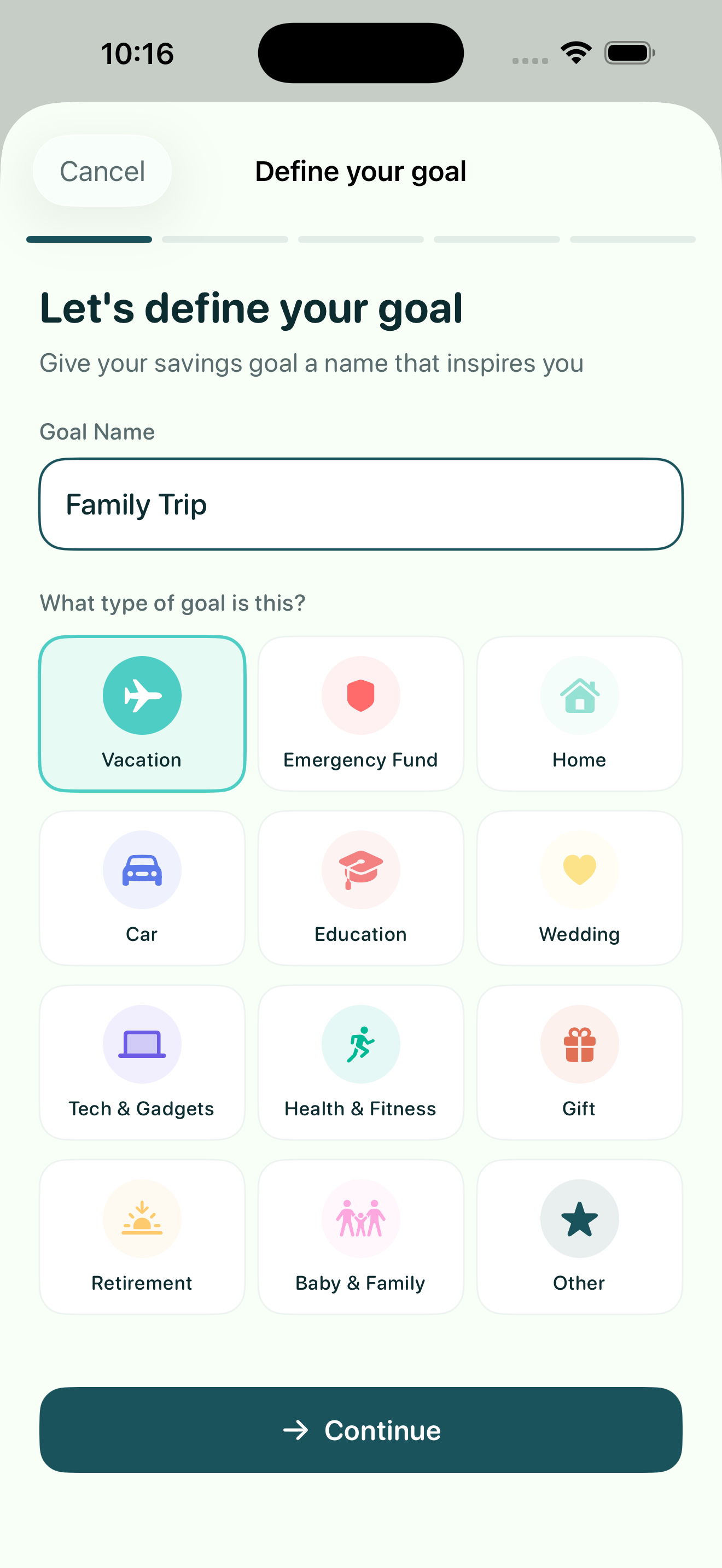Pick the Education graduation cap icon
The image size is (722, 1568).
pyautogui.click(x=360, y=870)
